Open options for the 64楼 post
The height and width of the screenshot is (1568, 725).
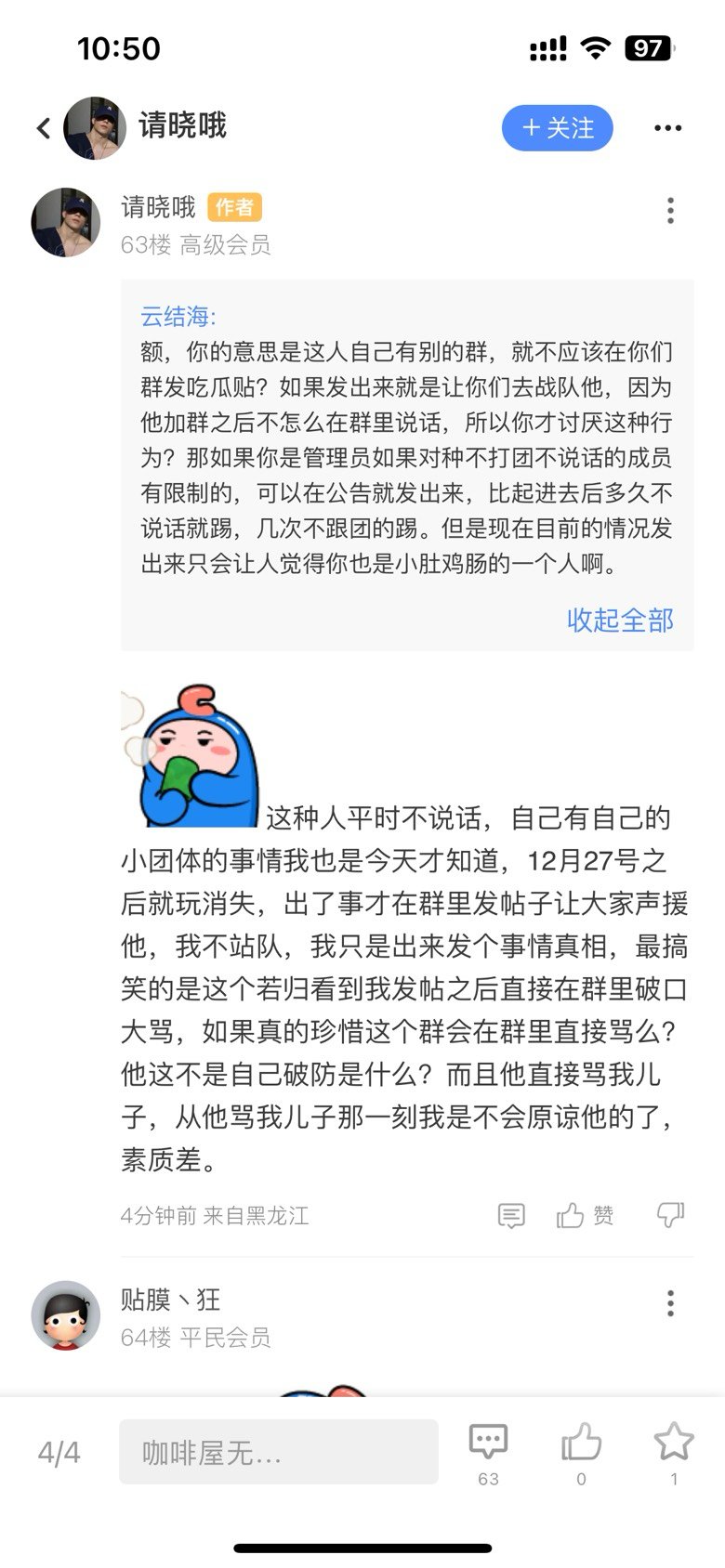tap(670, 1304)
